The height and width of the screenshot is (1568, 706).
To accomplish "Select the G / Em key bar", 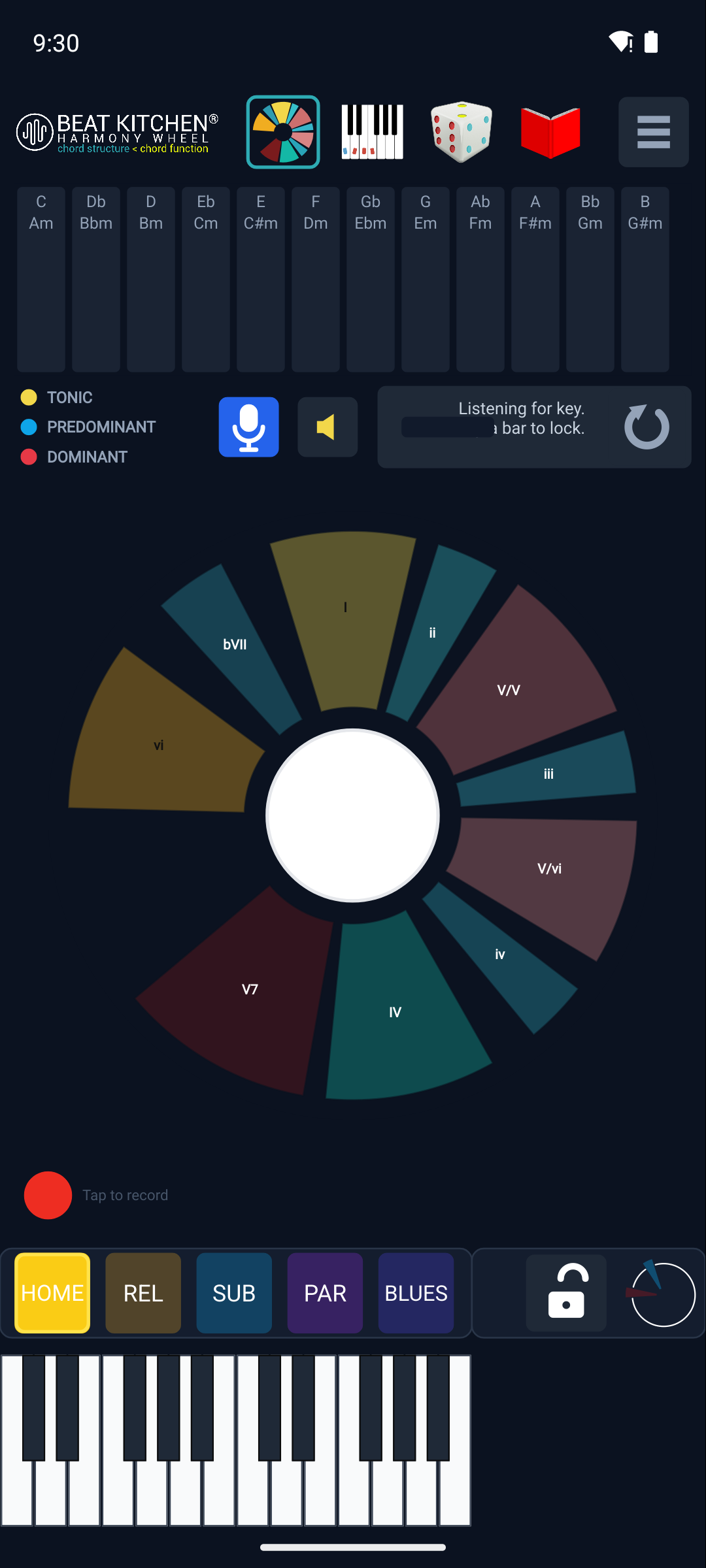I will [x=426, y=280].
